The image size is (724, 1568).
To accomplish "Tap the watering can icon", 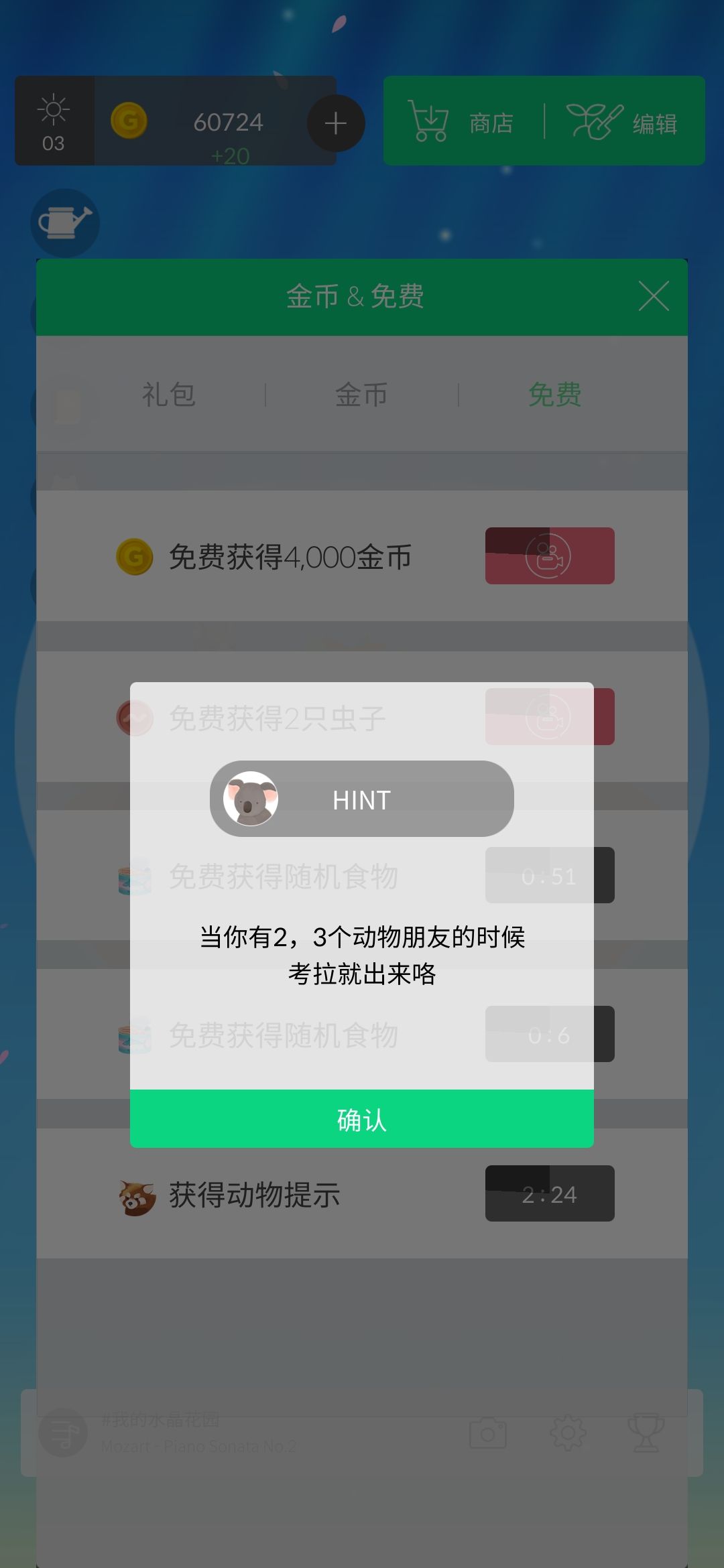I will tap(64, 222).
